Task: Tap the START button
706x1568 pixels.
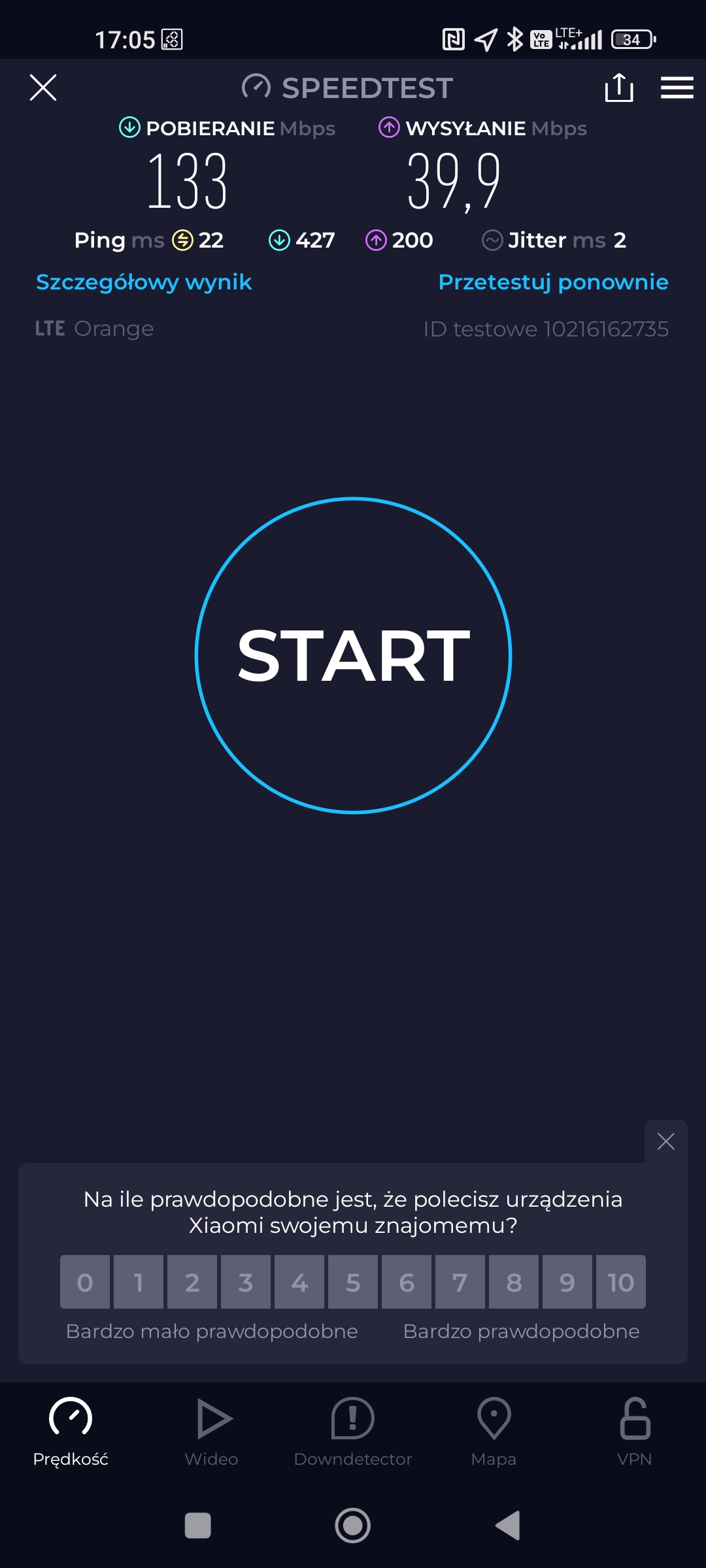Action: pos(353,655)
